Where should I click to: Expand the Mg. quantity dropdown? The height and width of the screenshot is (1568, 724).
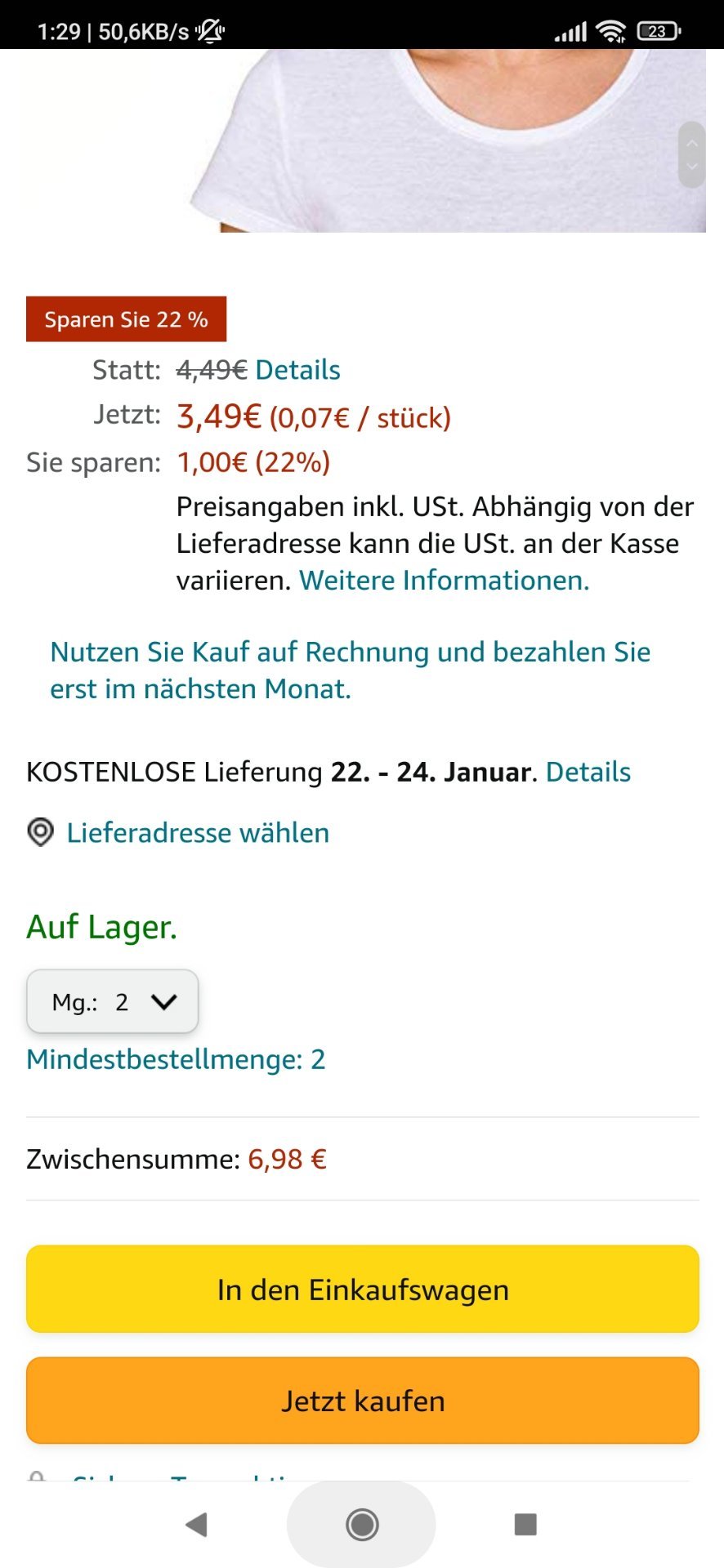pos(113,1001)
